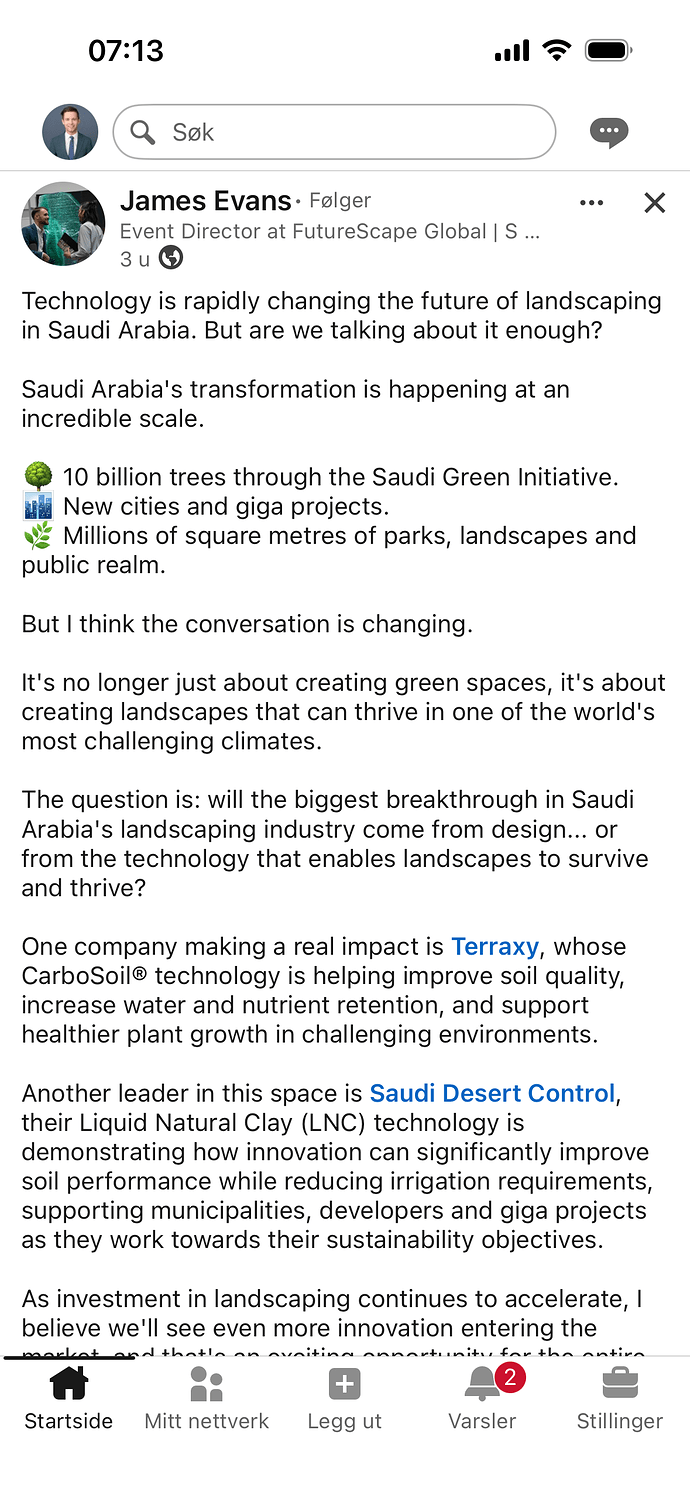Switch to the Stillinger jobs tab

point(620,1399)
